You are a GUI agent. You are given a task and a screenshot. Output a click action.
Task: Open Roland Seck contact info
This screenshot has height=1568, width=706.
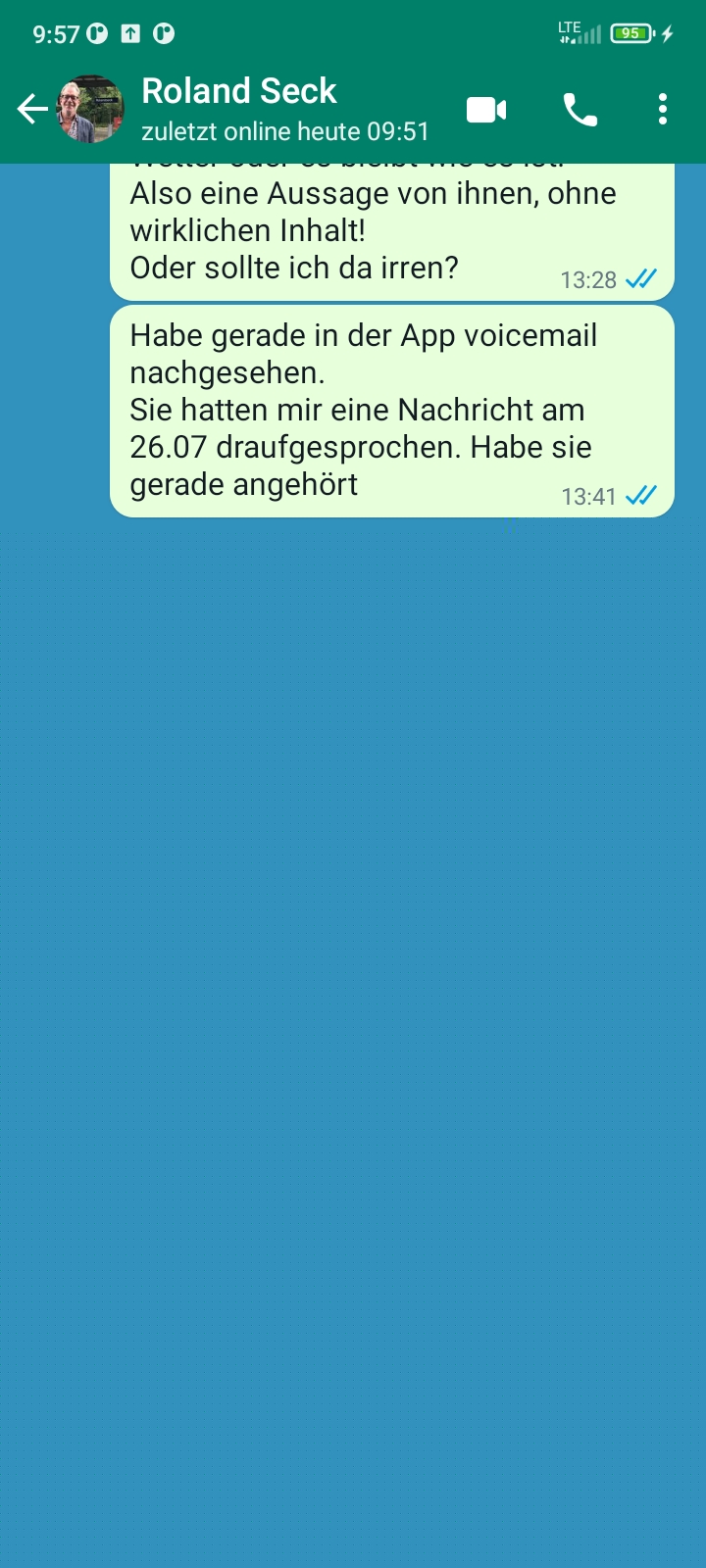[284, 109]
